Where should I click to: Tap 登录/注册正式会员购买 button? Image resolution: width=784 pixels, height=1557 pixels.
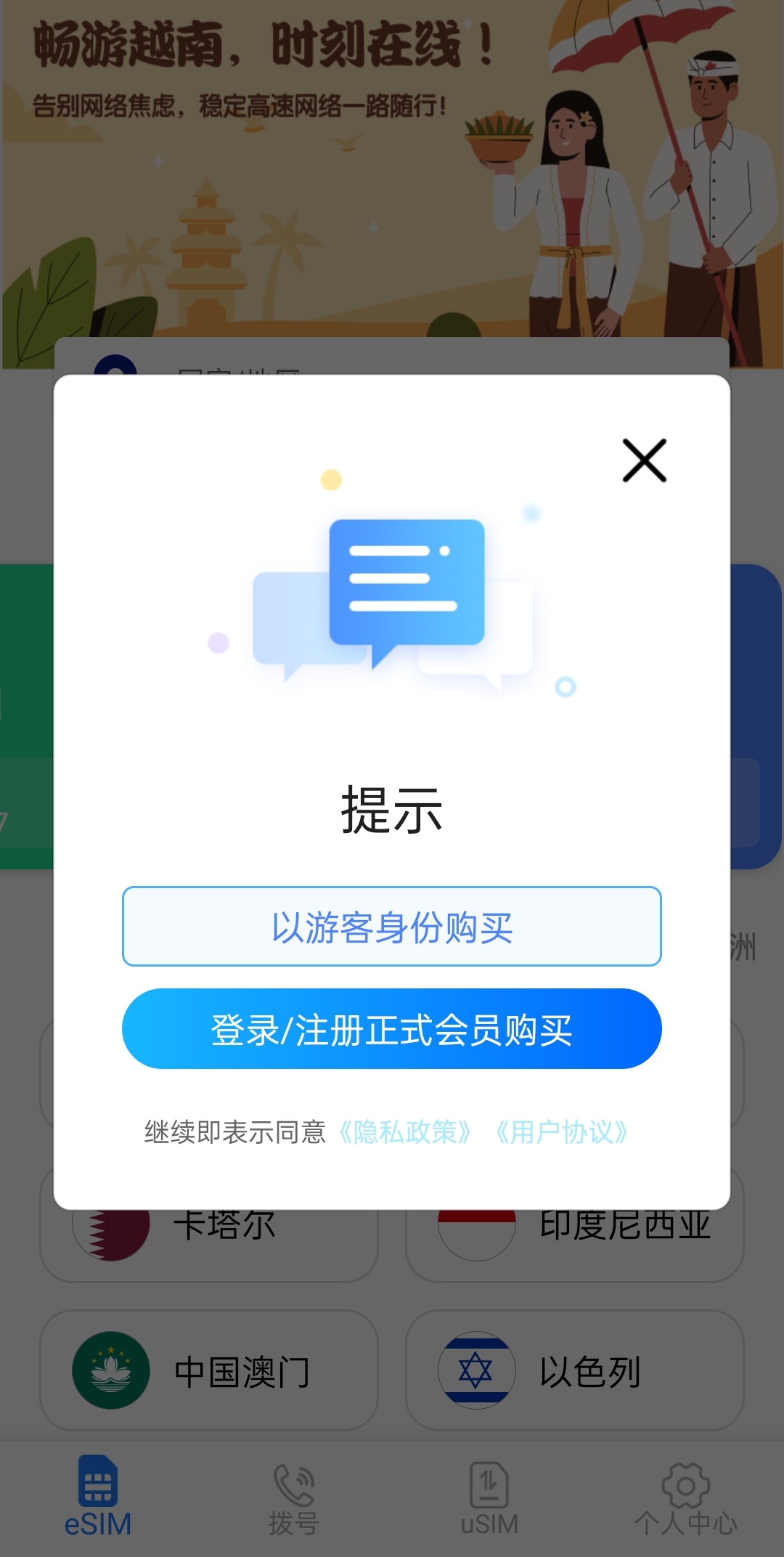point(392,1029)
